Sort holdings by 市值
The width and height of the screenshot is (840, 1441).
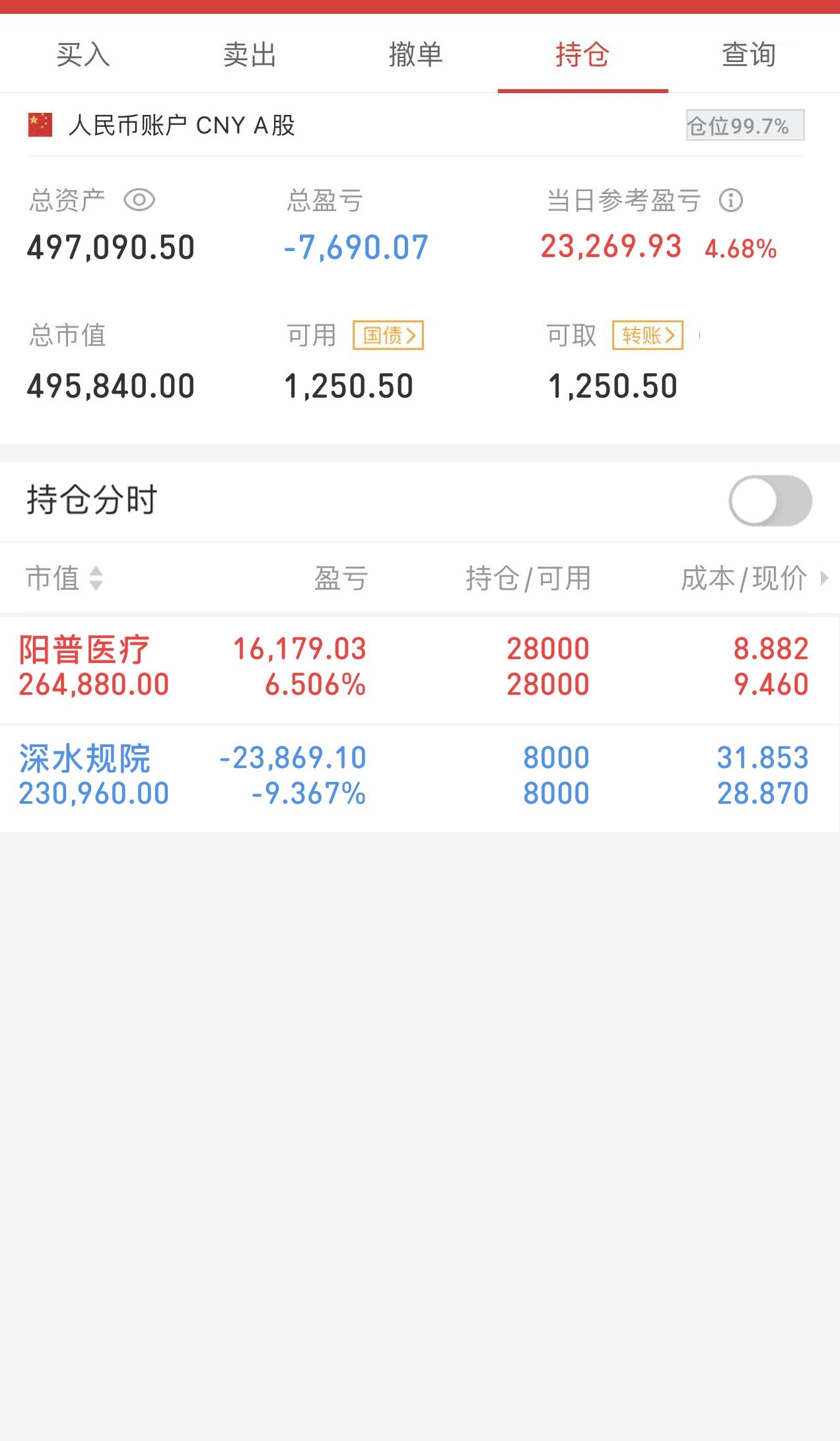pos(64,579)
